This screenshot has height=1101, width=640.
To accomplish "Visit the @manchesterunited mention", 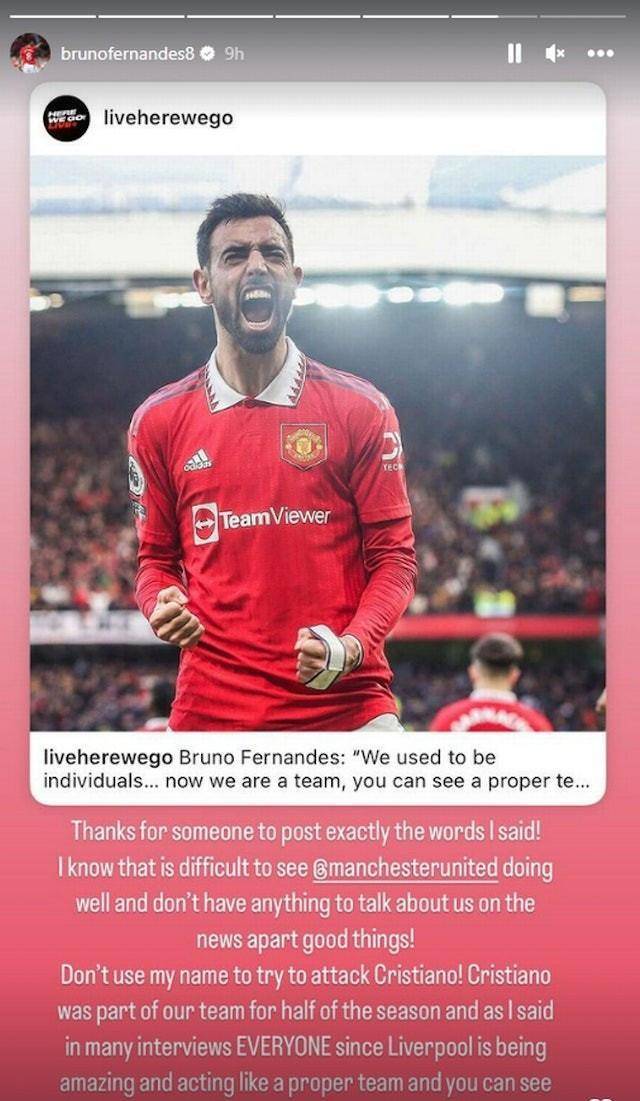I will [x=405, y=868].
